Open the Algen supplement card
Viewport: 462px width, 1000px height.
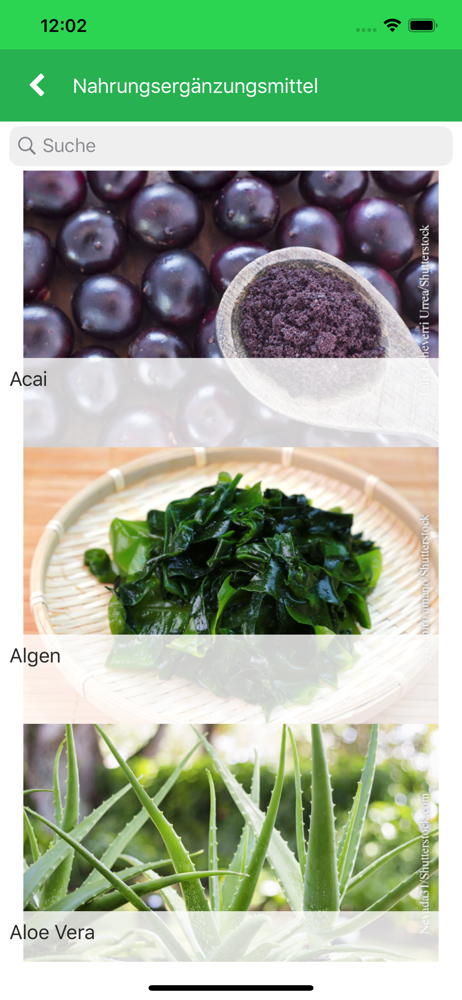point(231,585)
